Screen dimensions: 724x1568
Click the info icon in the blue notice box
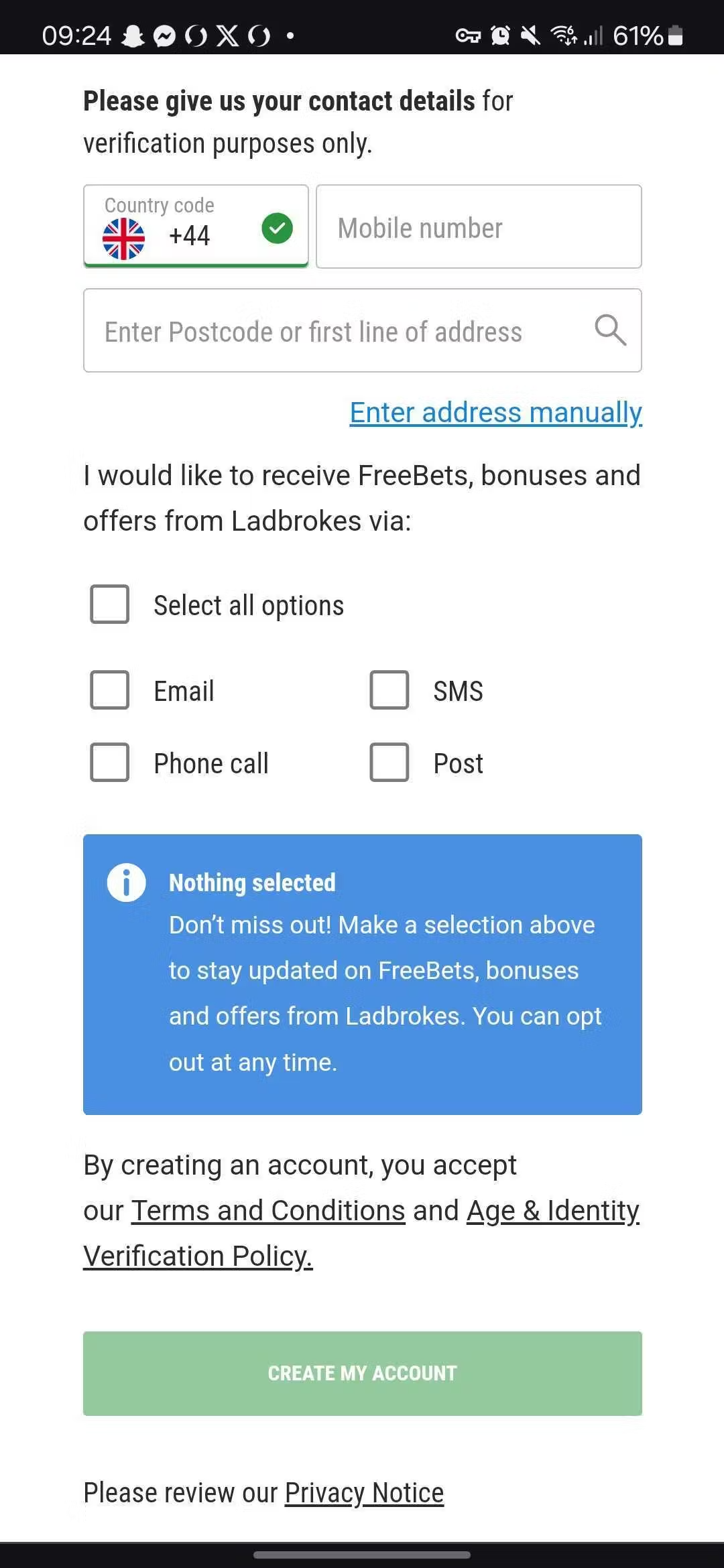(x=127, y=882)
